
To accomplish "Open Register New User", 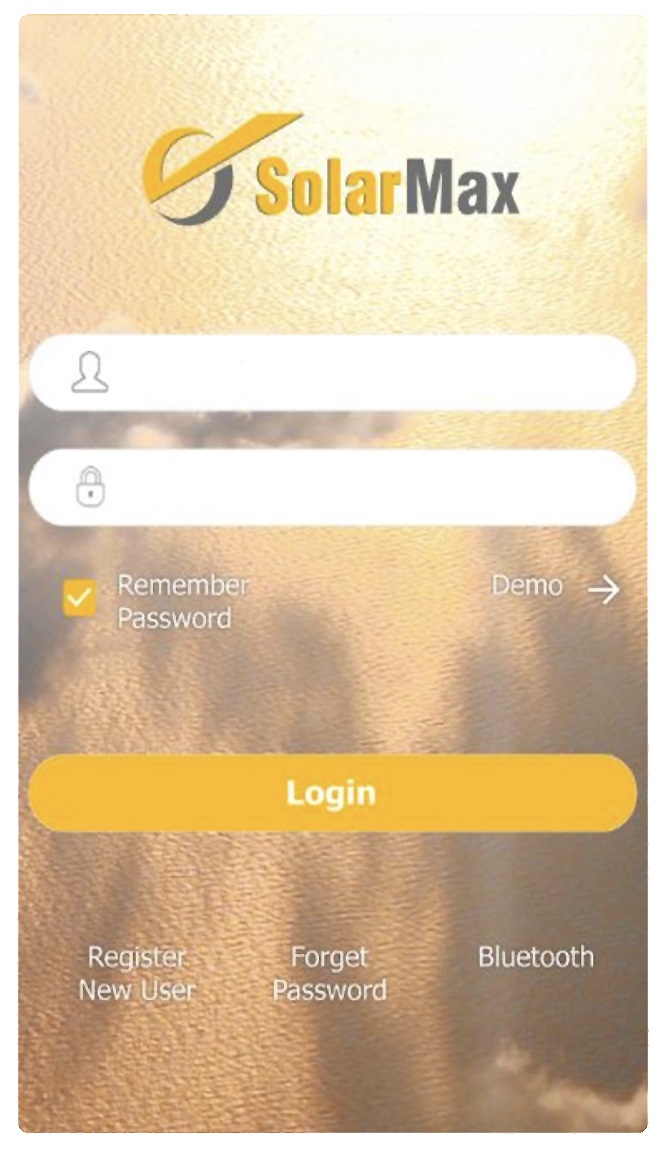I will (x=137, y=974).
